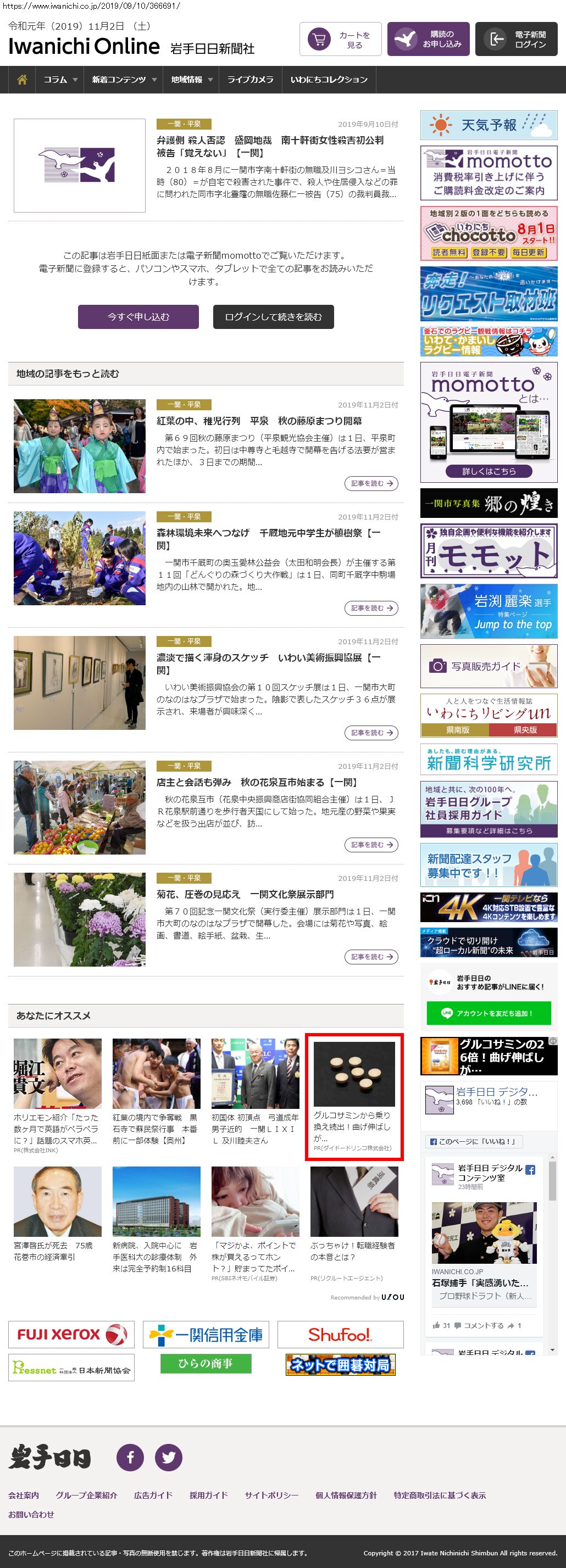Tap the 購読のお申し込み subscription button

tap(428, 40)
